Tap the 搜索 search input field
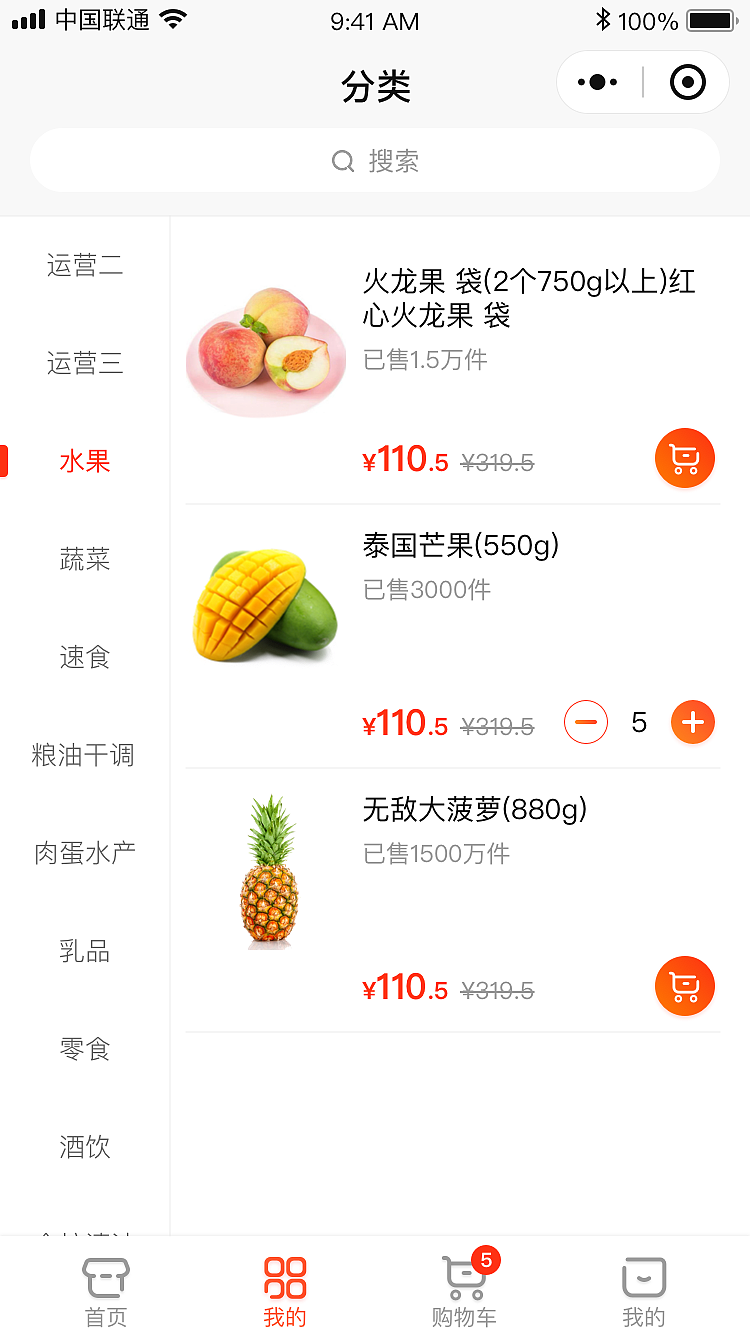The image size is (750, 1334). (375, 160)
